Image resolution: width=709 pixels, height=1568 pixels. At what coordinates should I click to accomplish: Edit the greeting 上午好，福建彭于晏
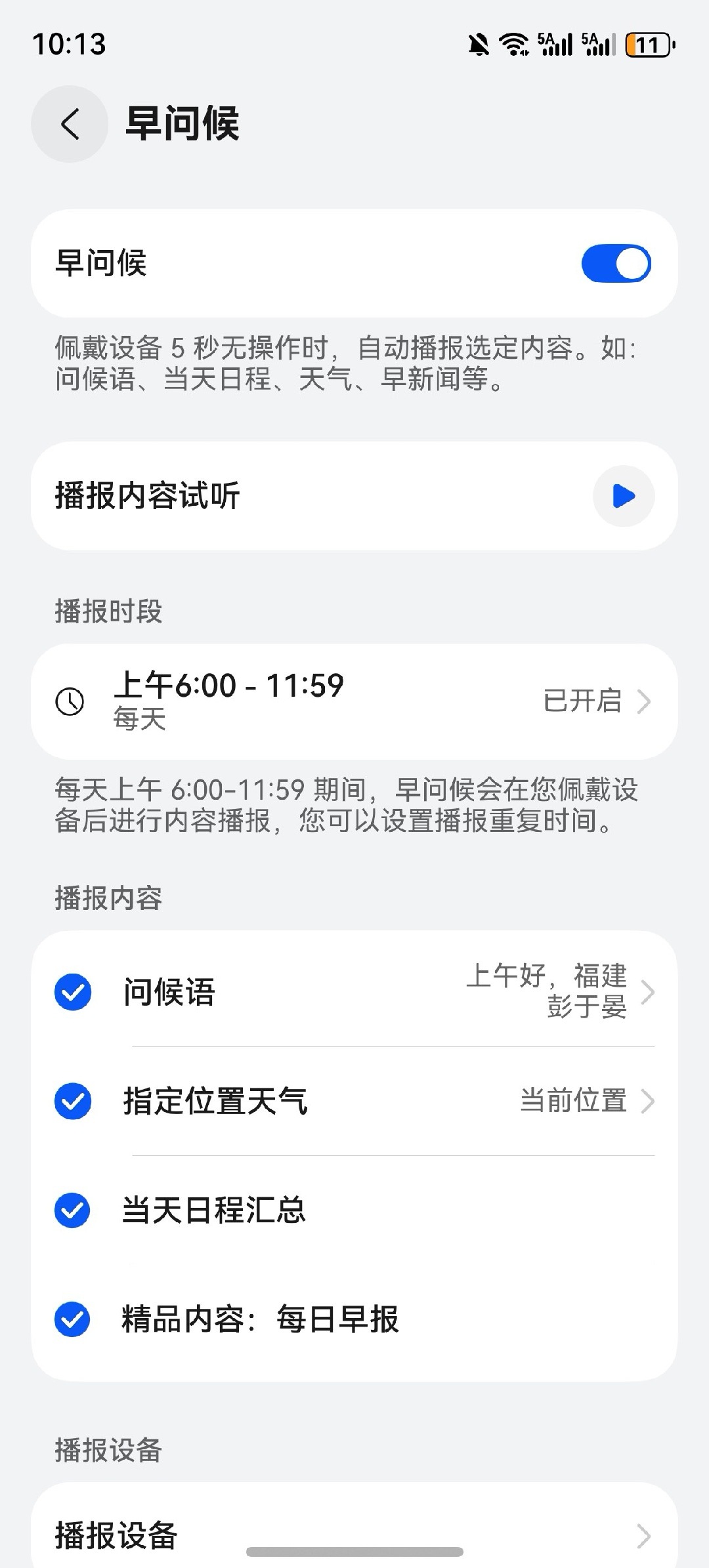pos(558,992)
